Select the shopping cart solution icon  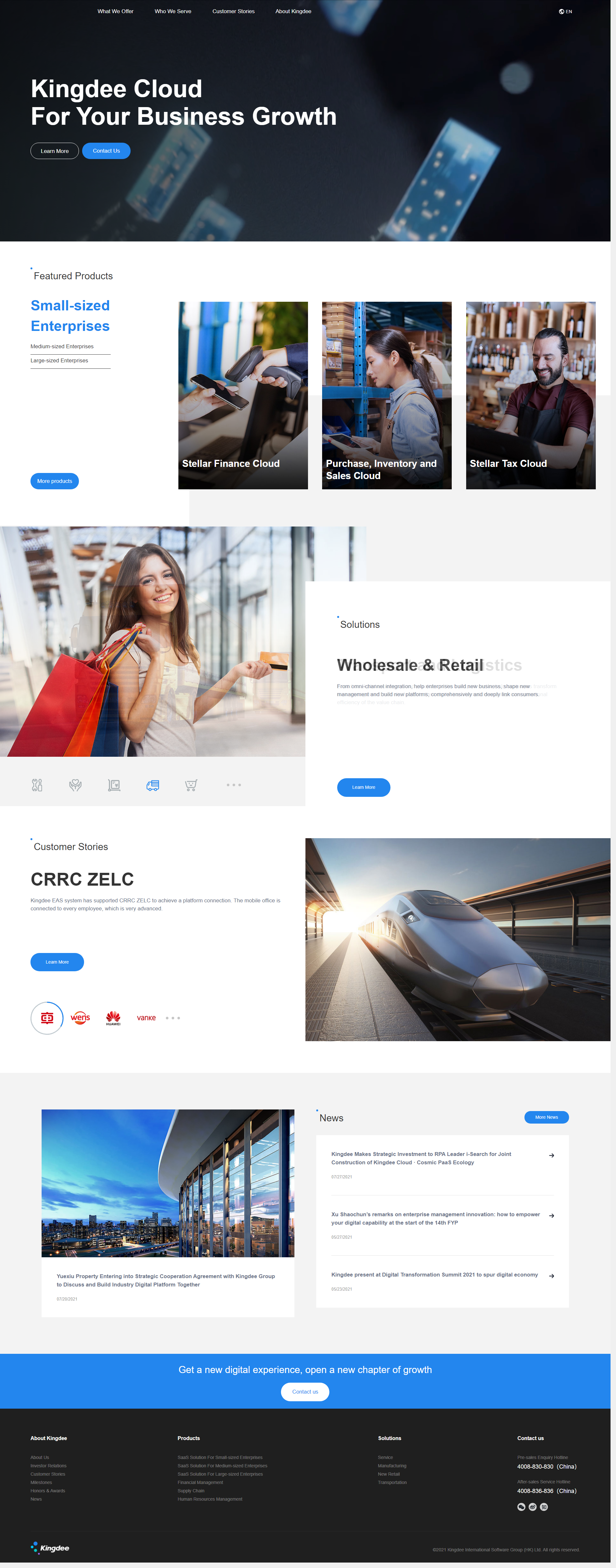pos(191,785)
